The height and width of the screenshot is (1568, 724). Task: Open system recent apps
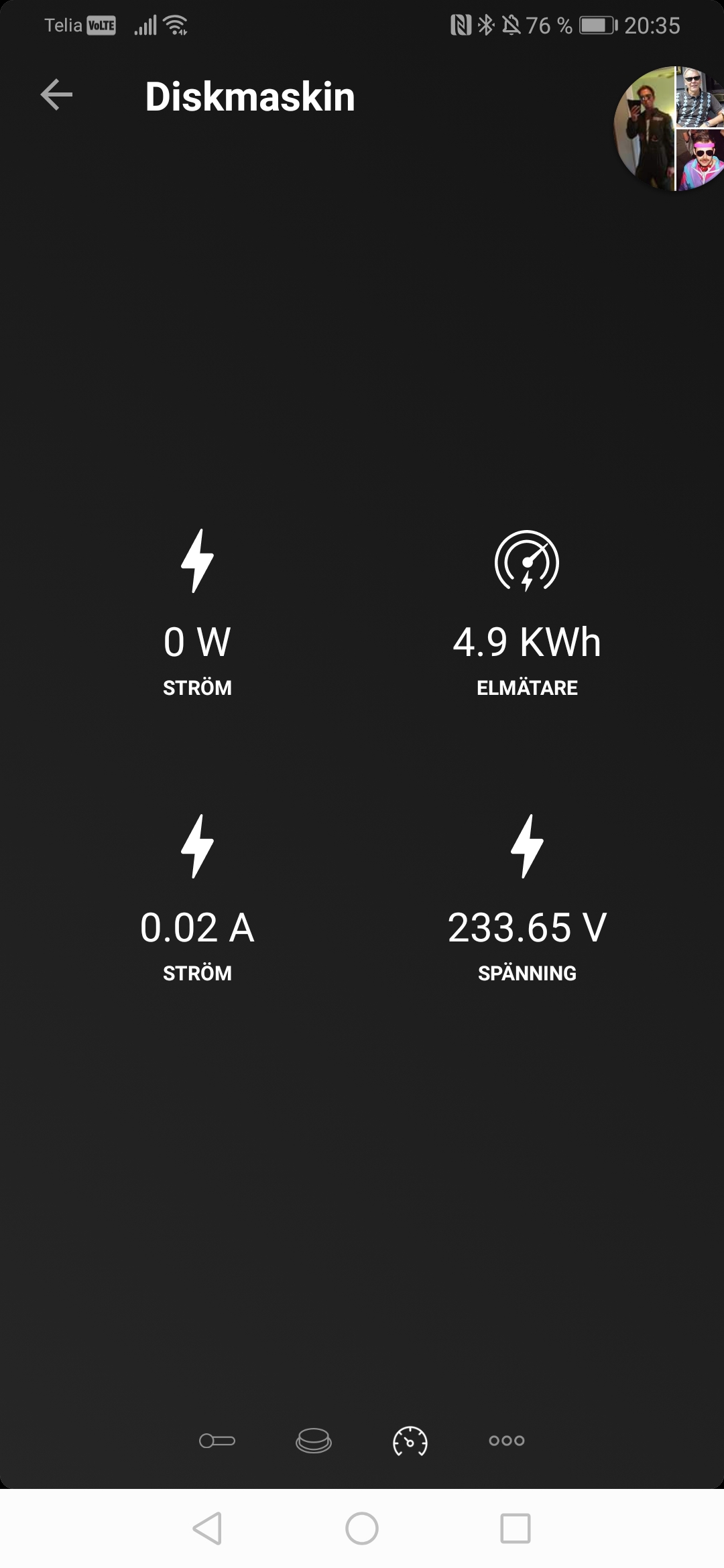[515, 1528]
